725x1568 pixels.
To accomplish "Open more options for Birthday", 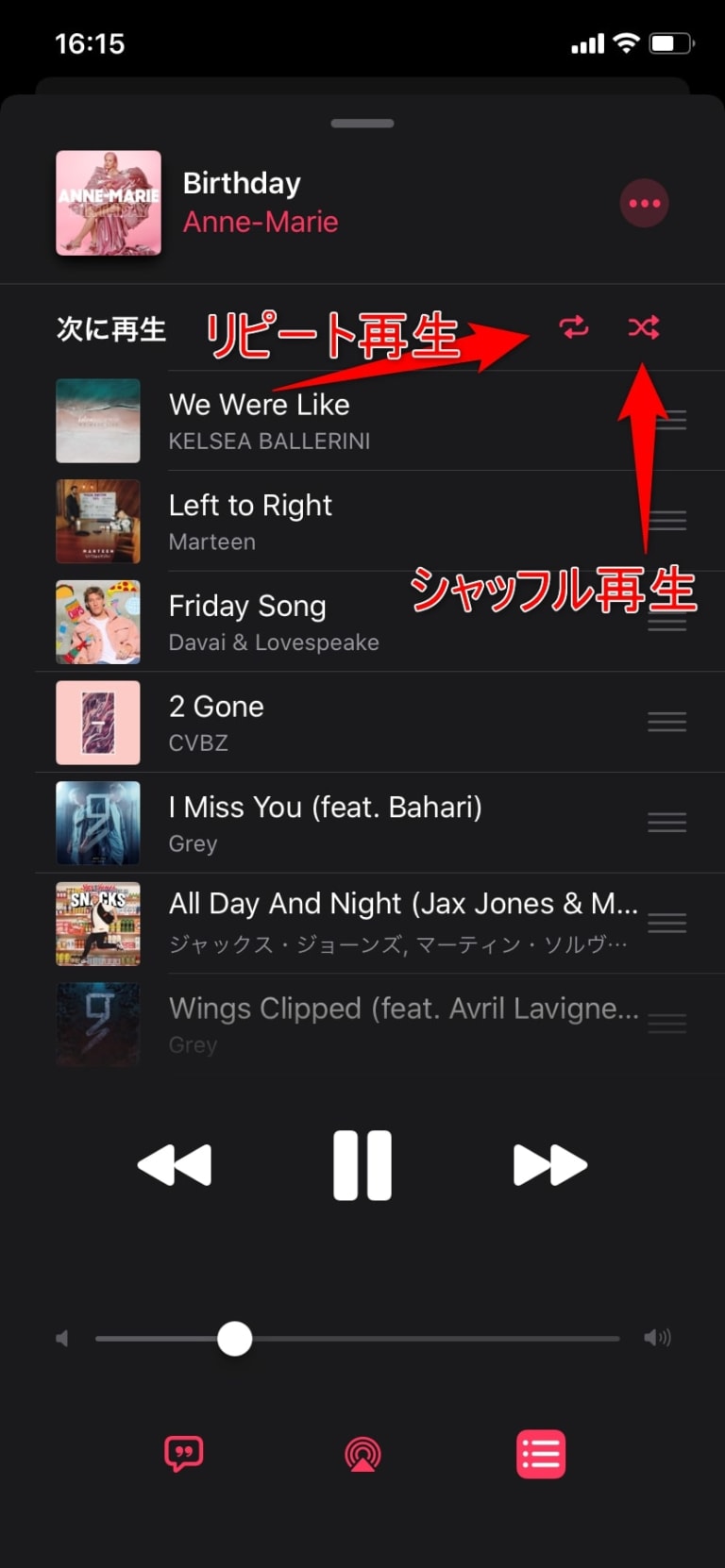I will [644, 203].
